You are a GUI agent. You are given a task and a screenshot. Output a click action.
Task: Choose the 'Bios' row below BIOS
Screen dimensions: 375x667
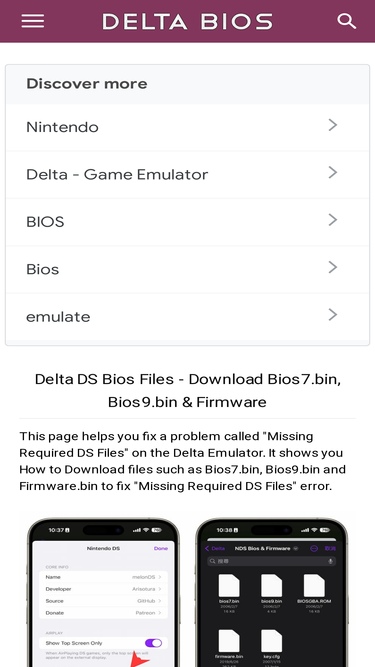pos(188,269)
